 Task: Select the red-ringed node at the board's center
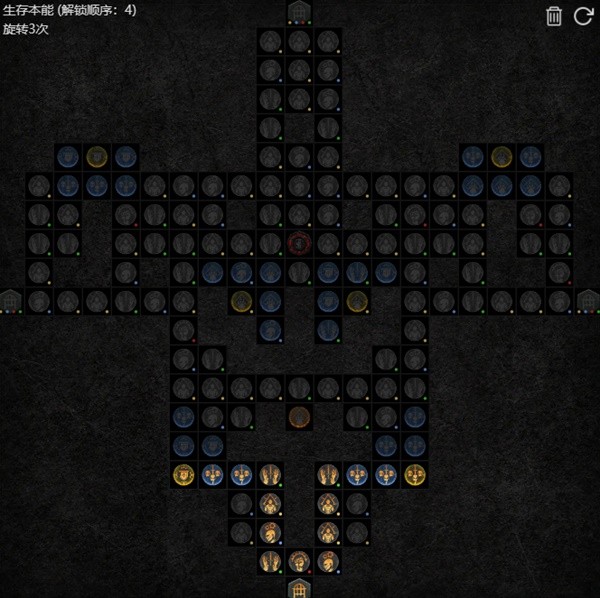(299, 243)
